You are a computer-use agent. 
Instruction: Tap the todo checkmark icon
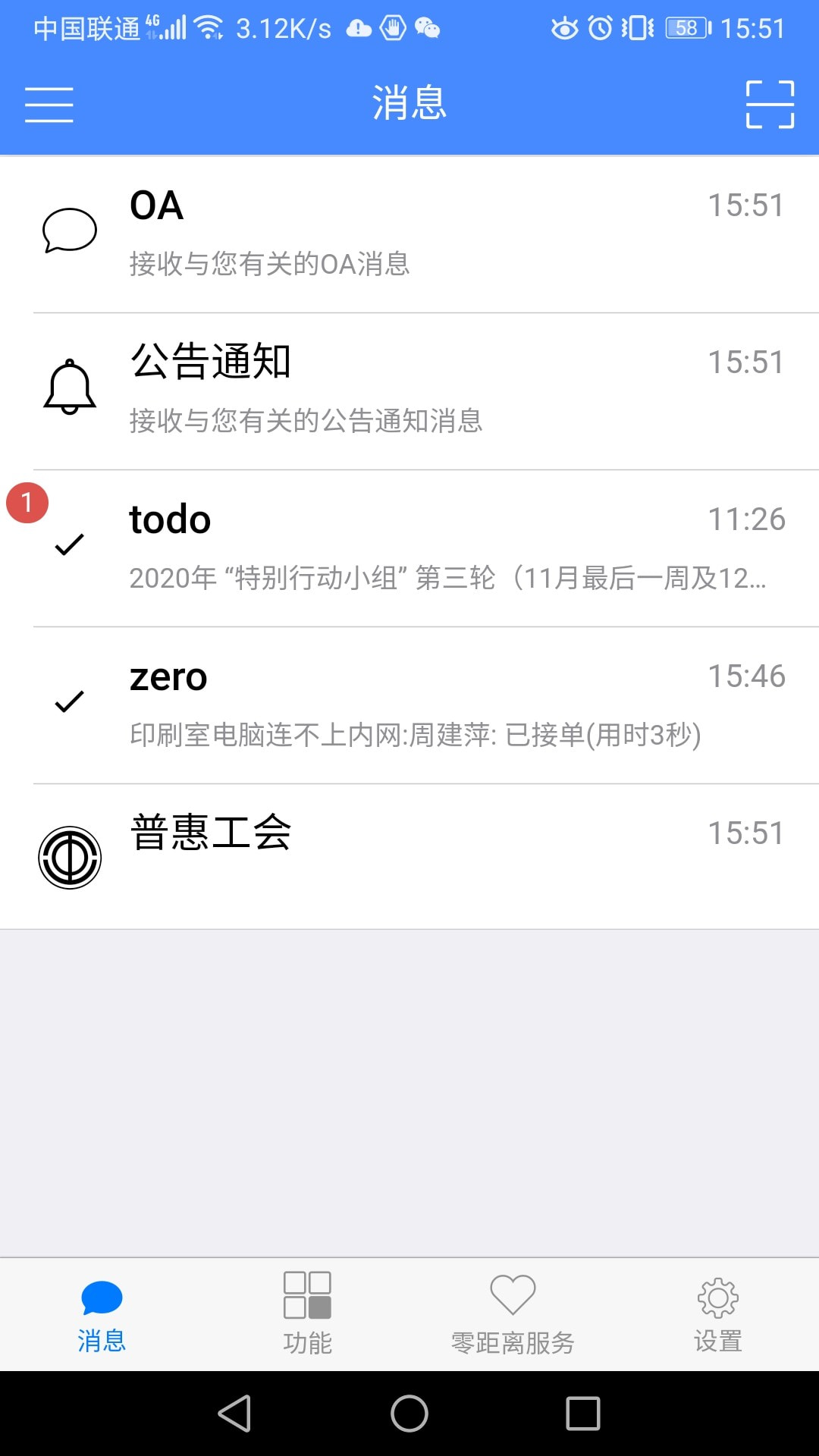pyautogui.click(x=70, y=543)
